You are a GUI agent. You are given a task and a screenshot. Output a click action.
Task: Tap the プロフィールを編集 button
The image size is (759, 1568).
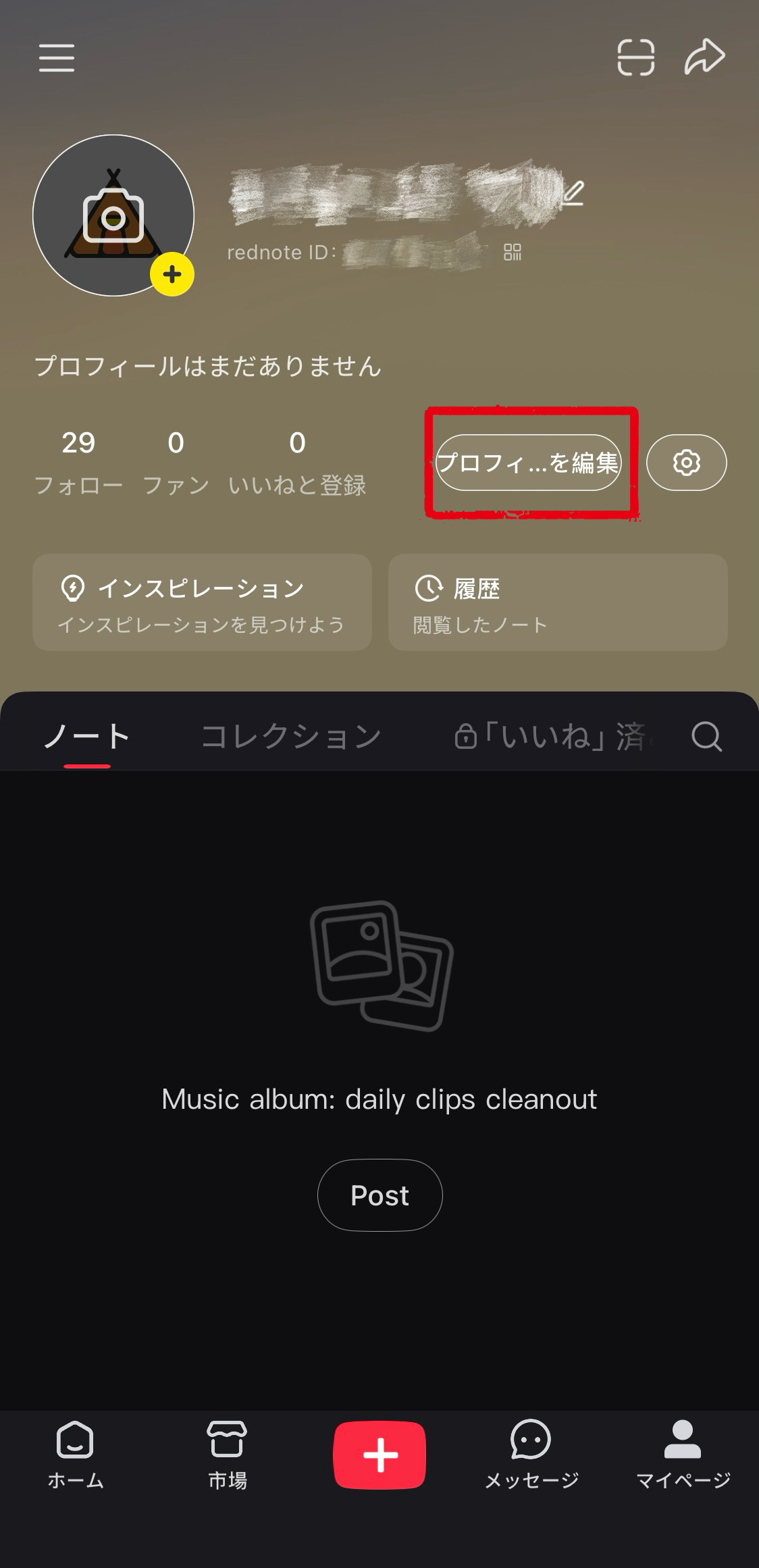pyautogui.click(x=528, y=463)
